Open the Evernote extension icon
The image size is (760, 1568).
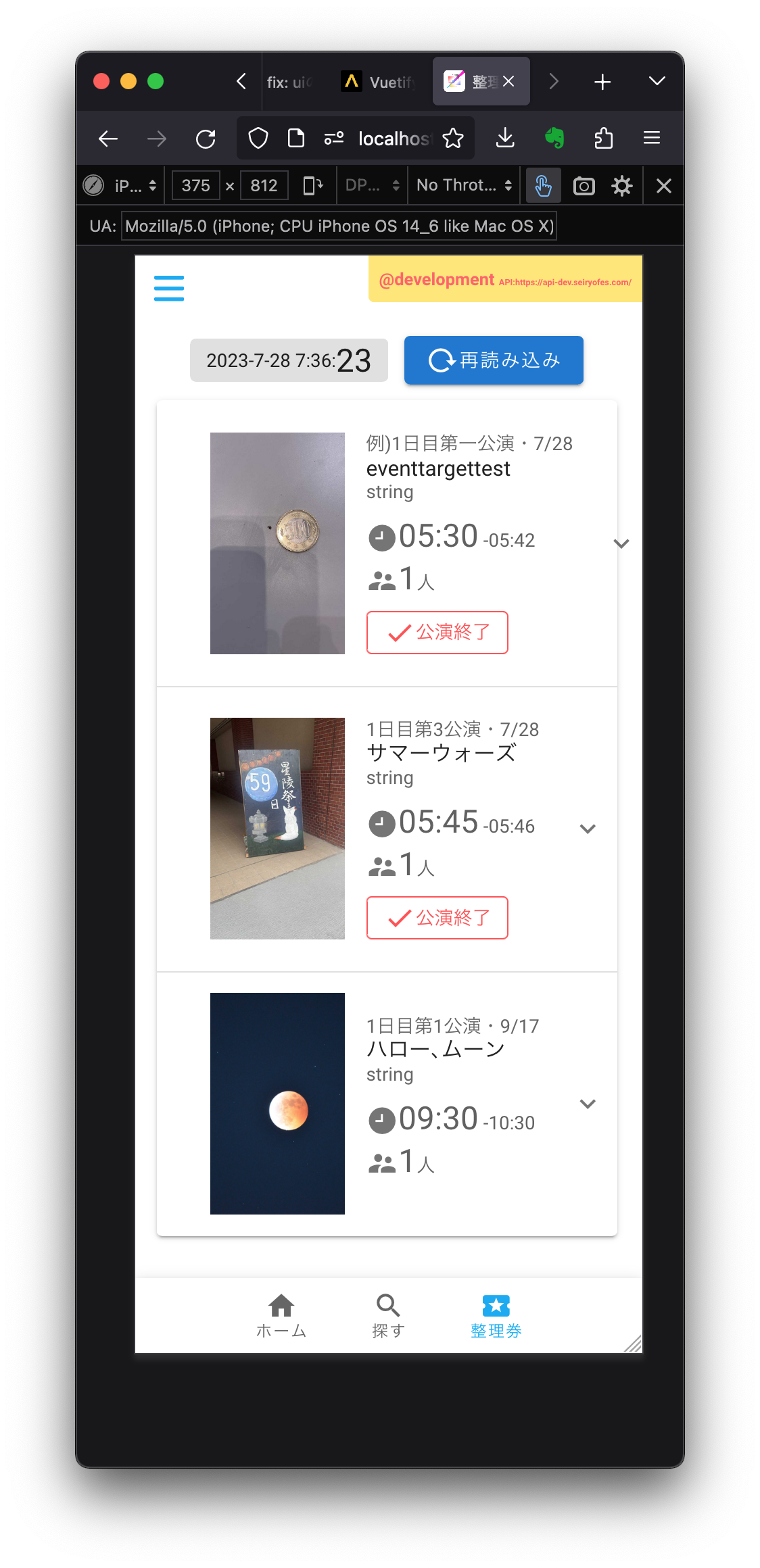pyautogui.click(x=554, y=138)
